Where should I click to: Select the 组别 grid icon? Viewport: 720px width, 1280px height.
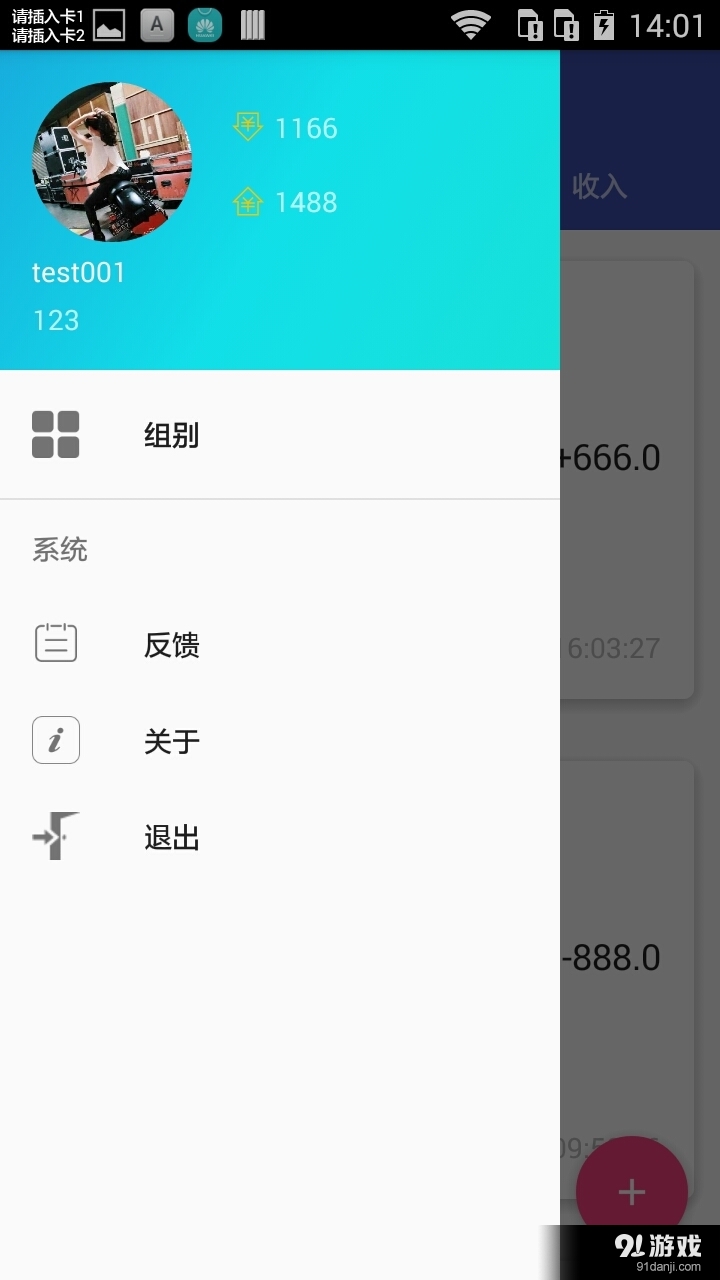(56, 434)
